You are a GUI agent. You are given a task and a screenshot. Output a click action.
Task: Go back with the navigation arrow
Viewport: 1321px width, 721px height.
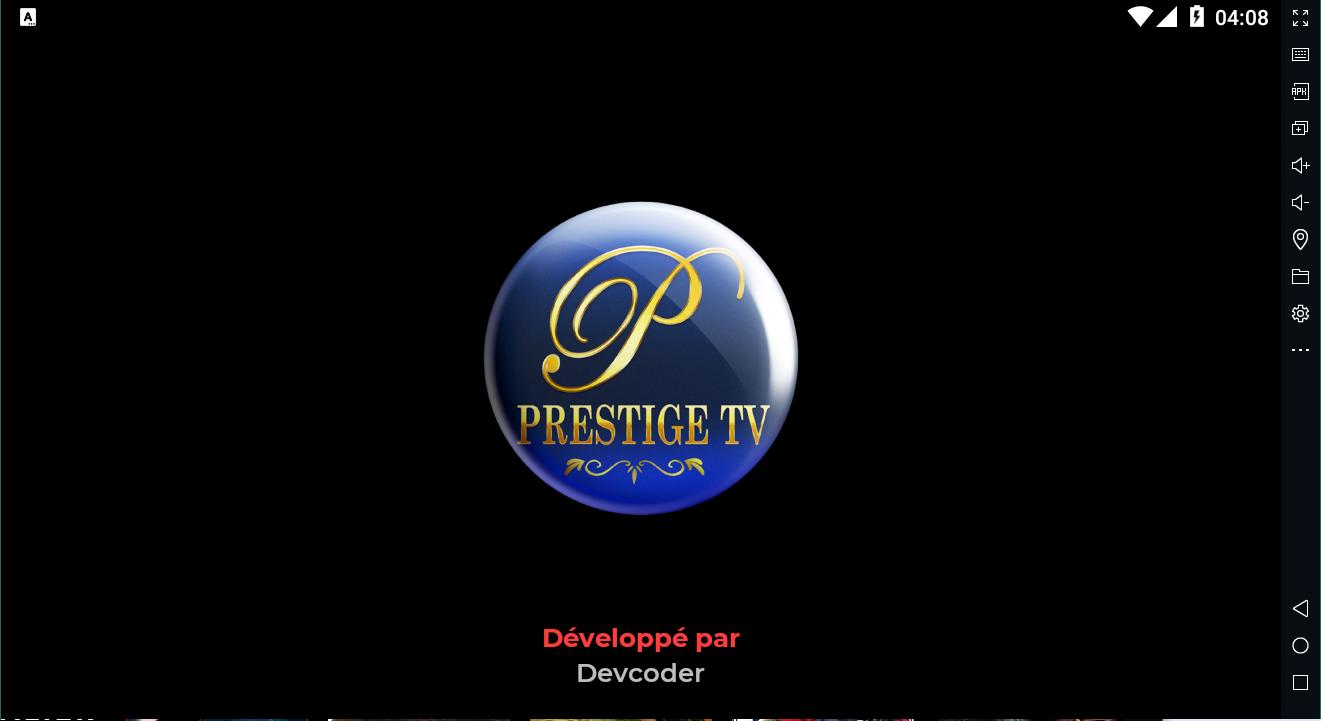[1300, 608]
